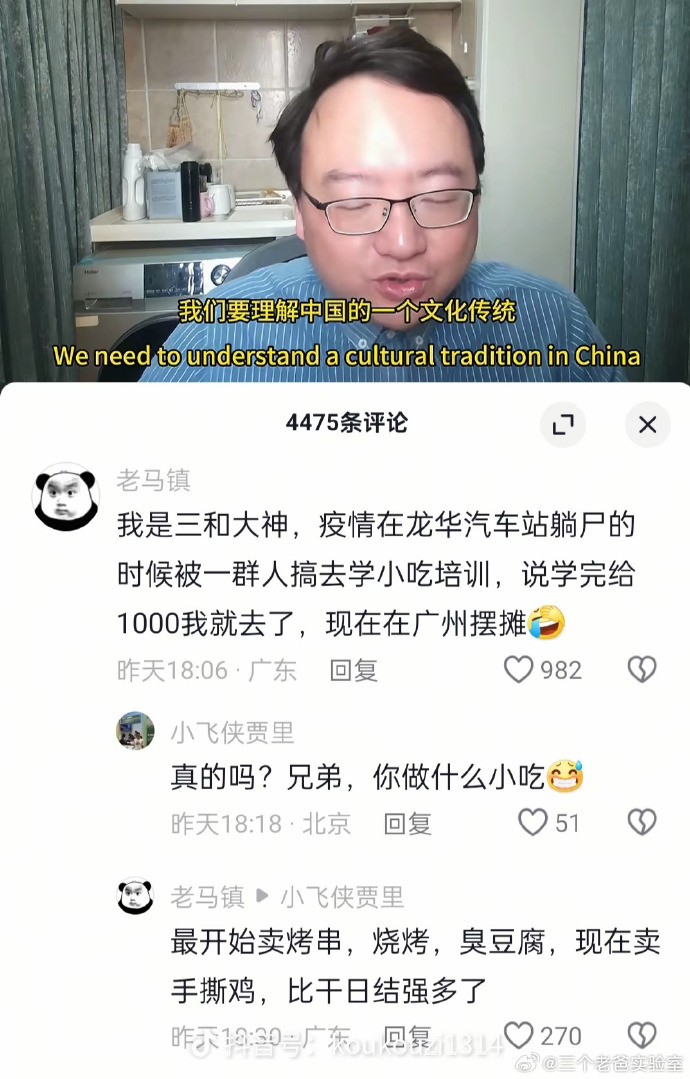Expand the comments panel to full screen
Image resolution: width=690 pixels, height=1079 pixels.
click(563, 424)
